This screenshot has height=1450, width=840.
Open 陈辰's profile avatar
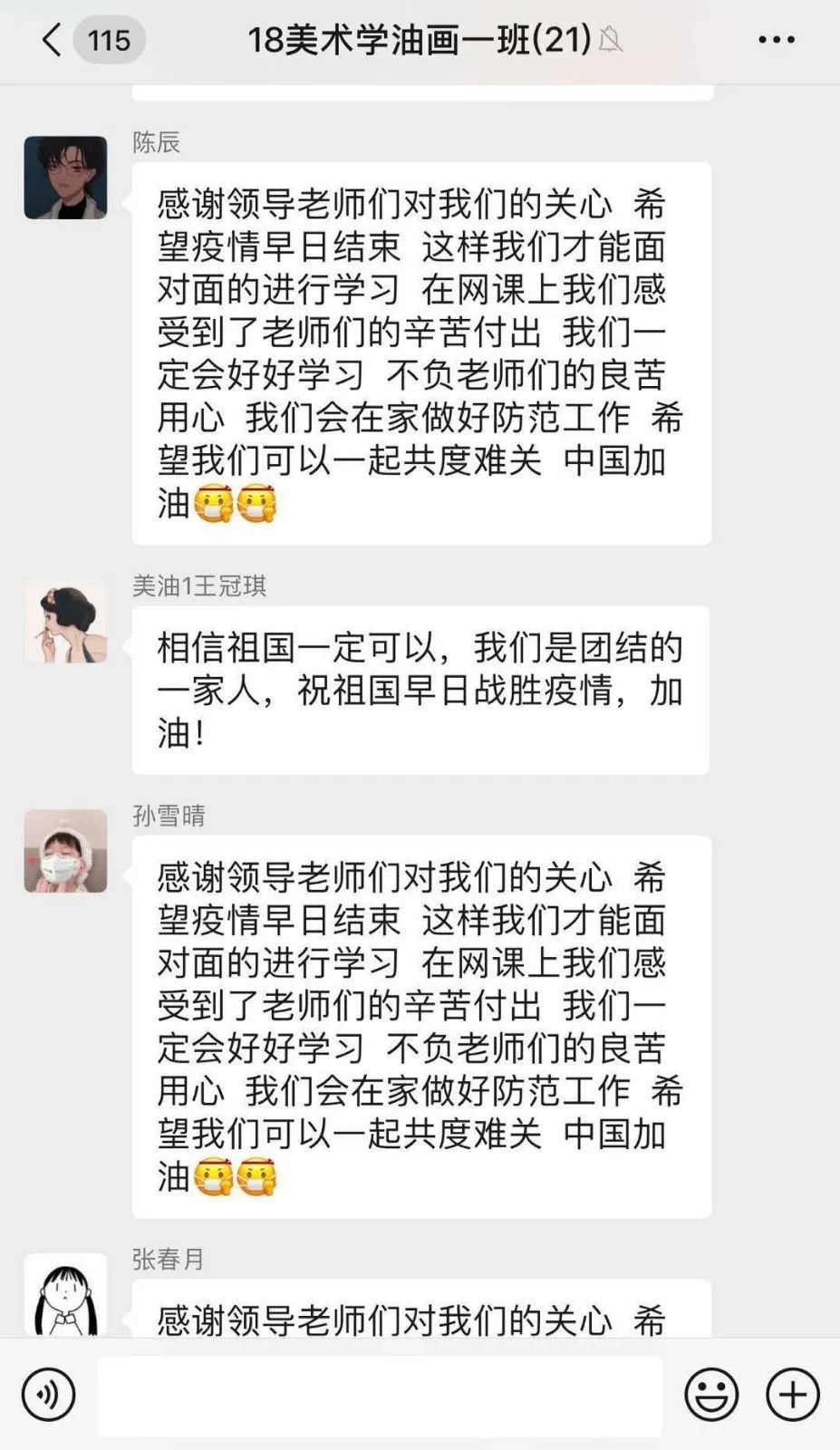pos(65,178)
